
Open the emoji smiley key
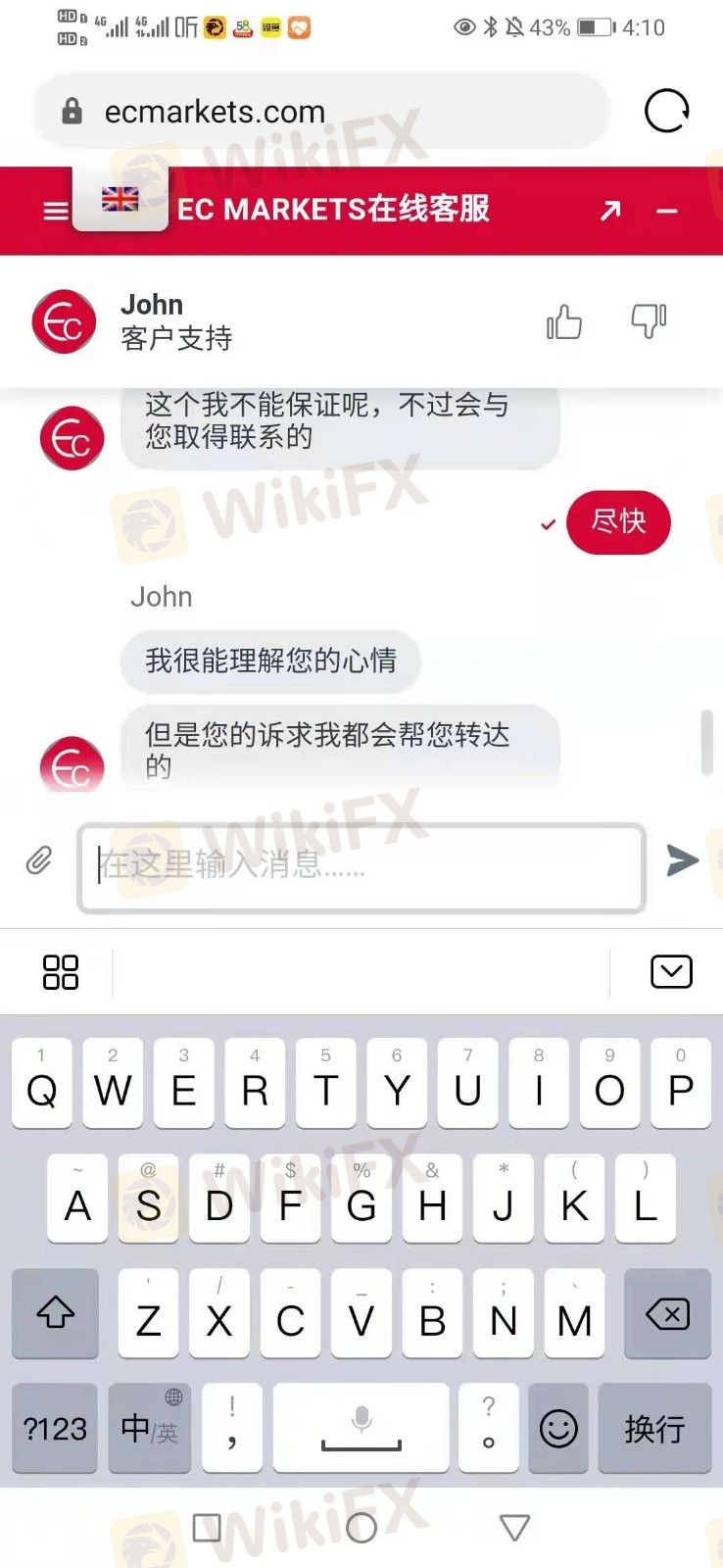[558, 1429]
